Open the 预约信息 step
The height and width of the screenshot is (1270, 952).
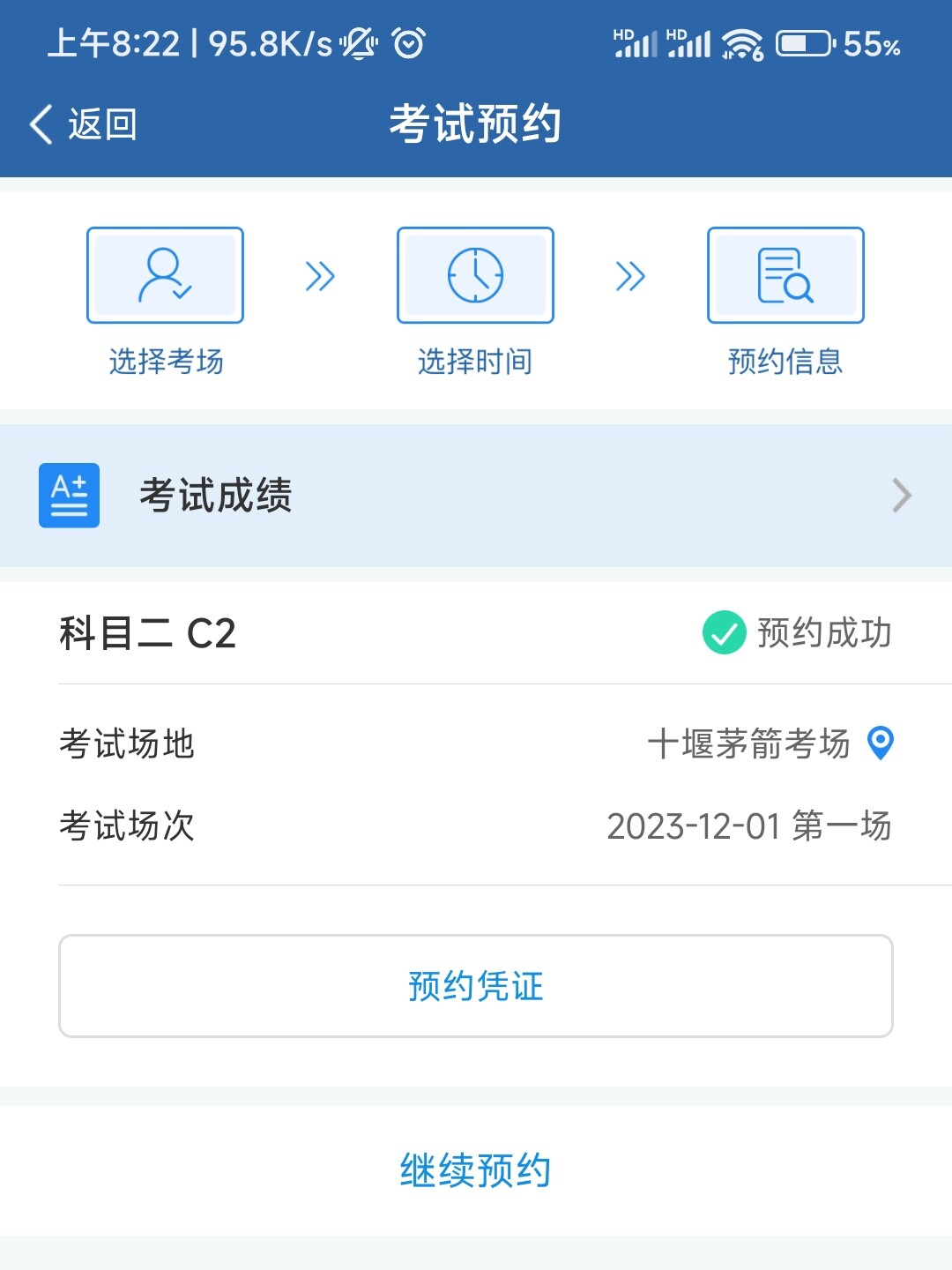pyautogui.click(x=785, y=276)
